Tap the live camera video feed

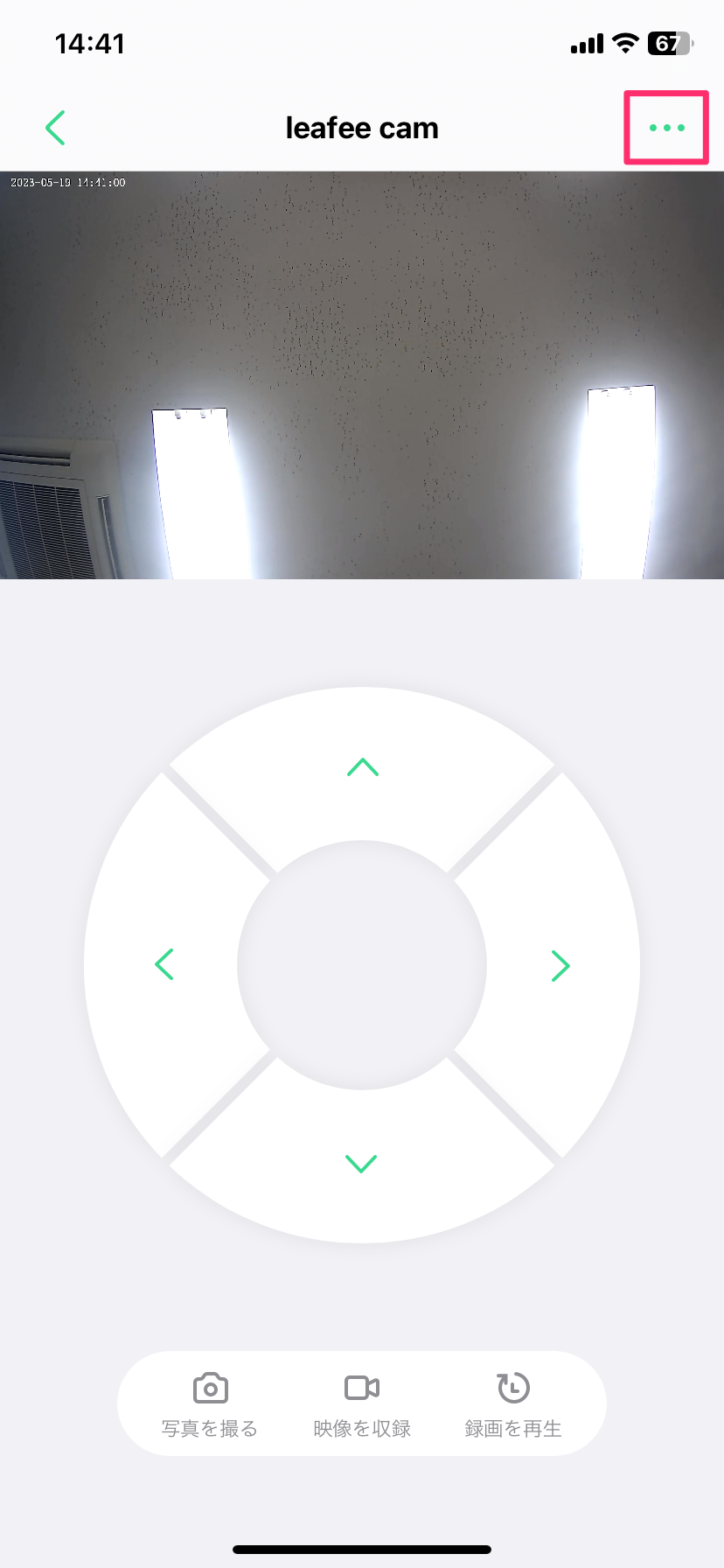coord(362,374)
